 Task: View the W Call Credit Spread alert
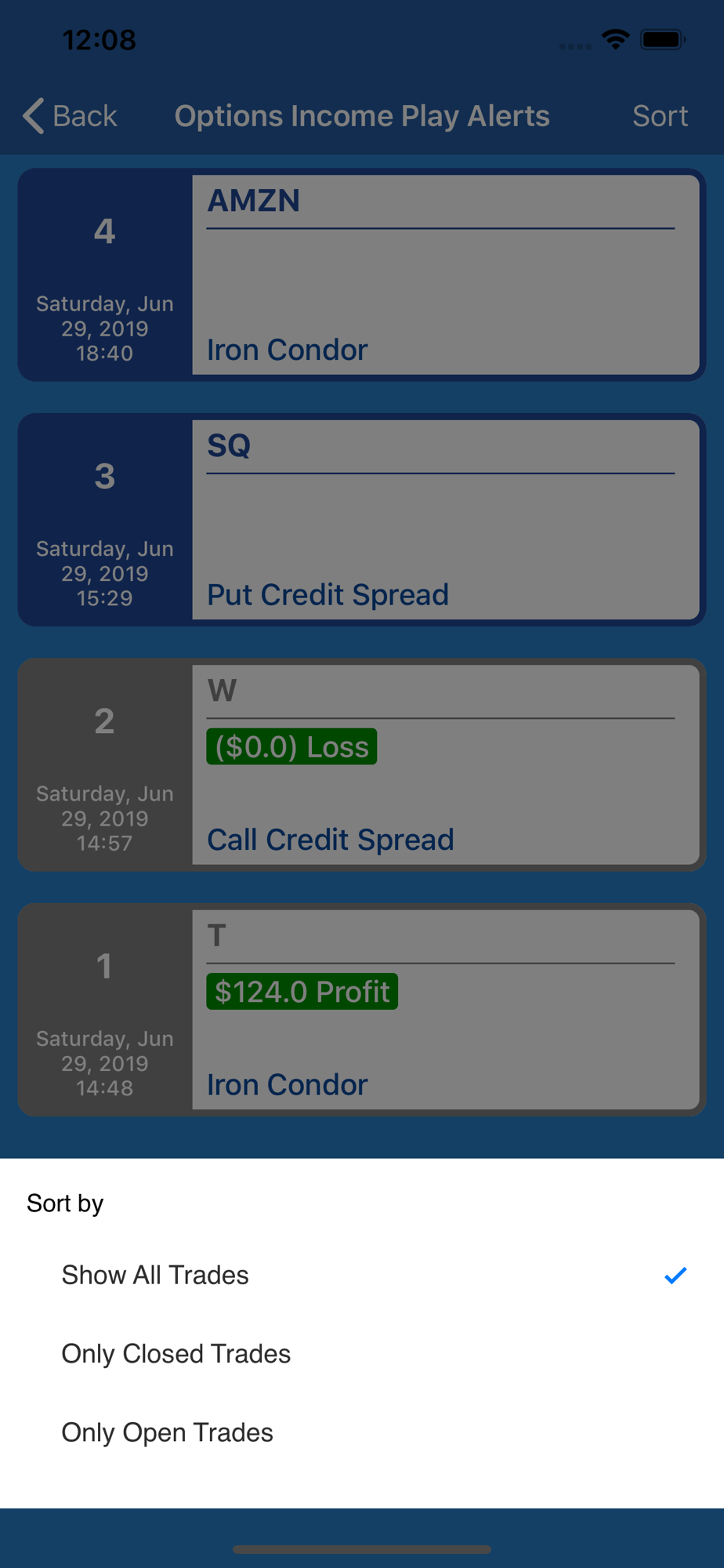pos(362,764)
